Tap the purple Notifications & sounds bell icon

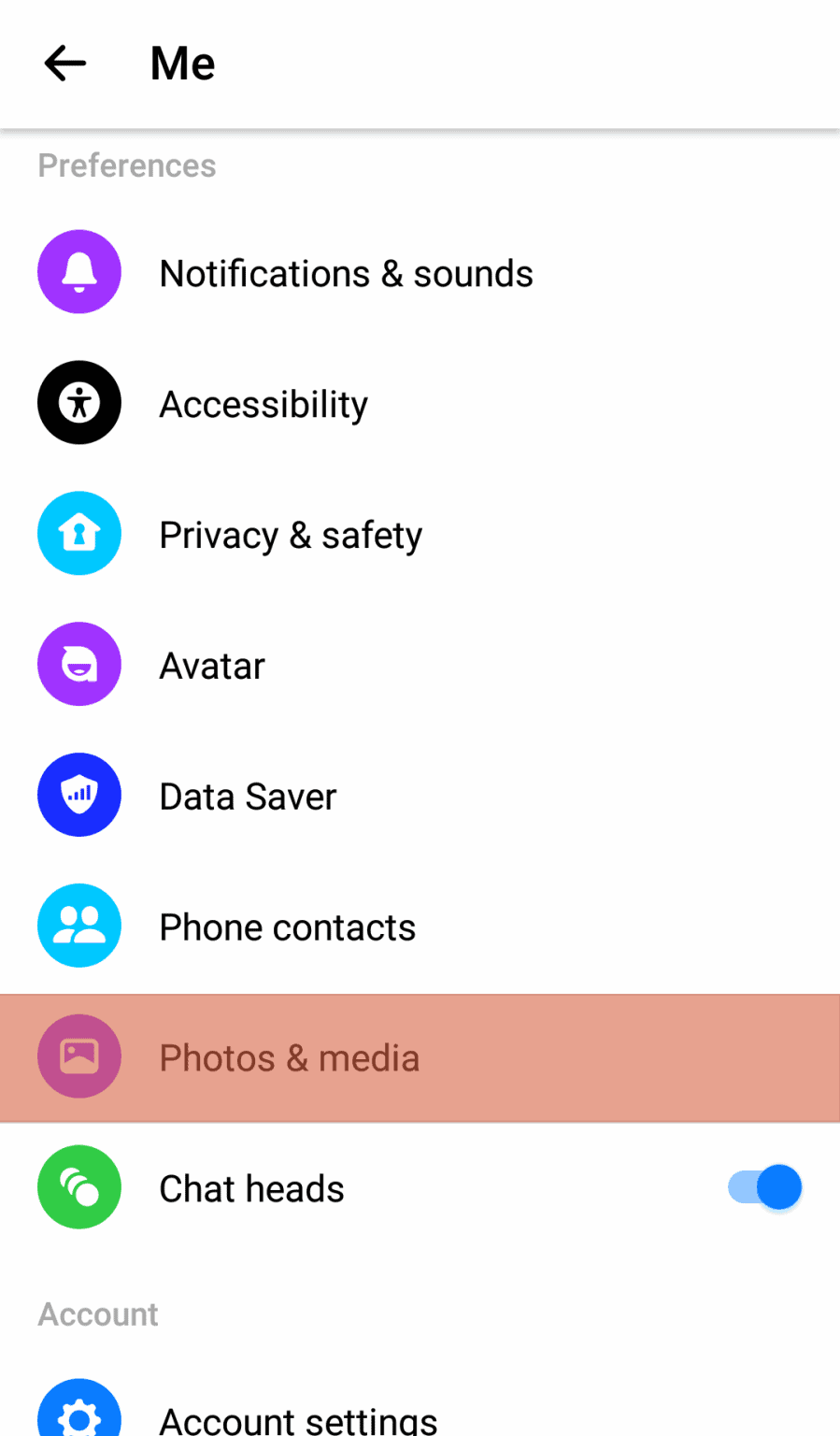coord(79,272)
